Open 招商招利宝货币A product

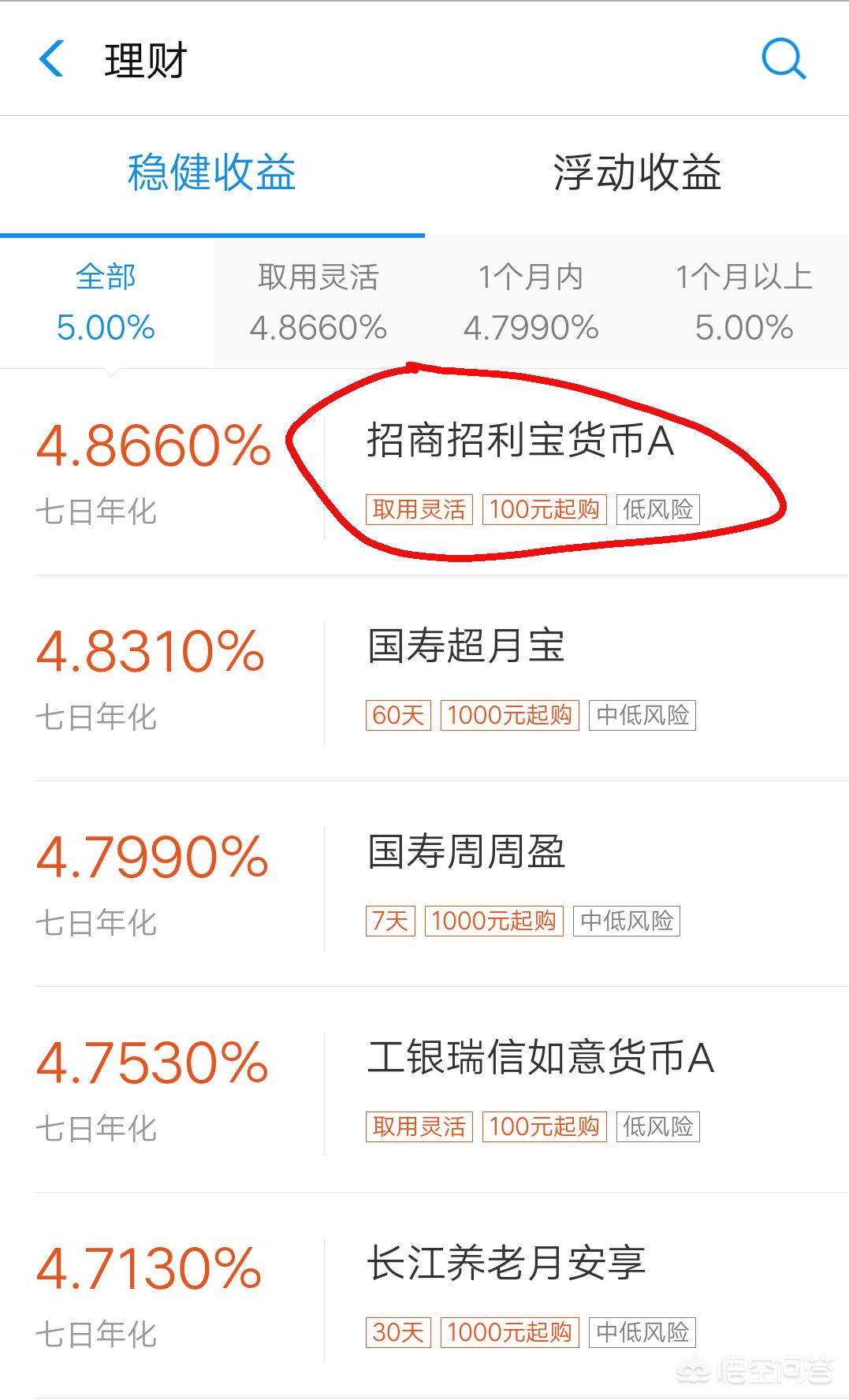pyautogui.click(x=424, y=473)
